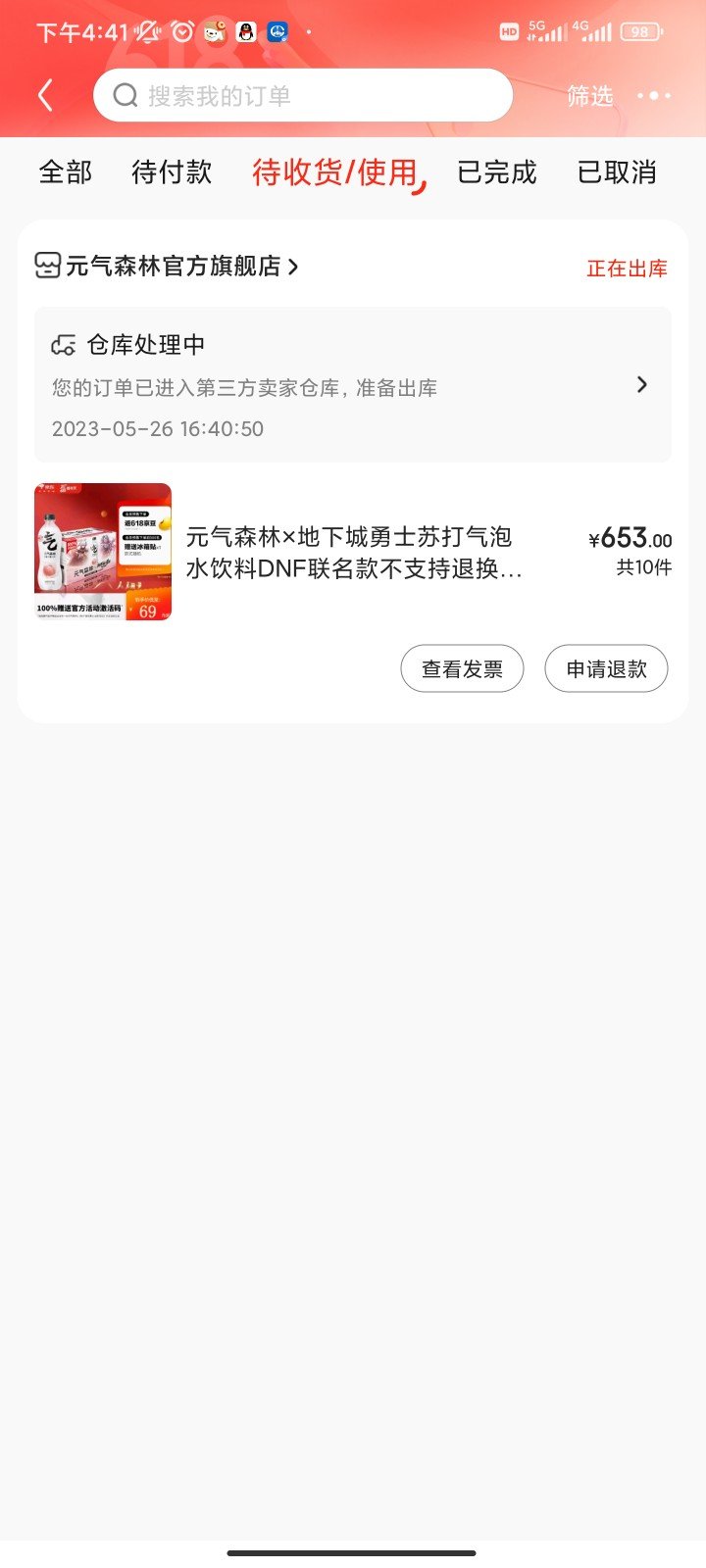Tap the alarm clock icon in the status bar
This screenshot has width=706, height=1568.
181,30
